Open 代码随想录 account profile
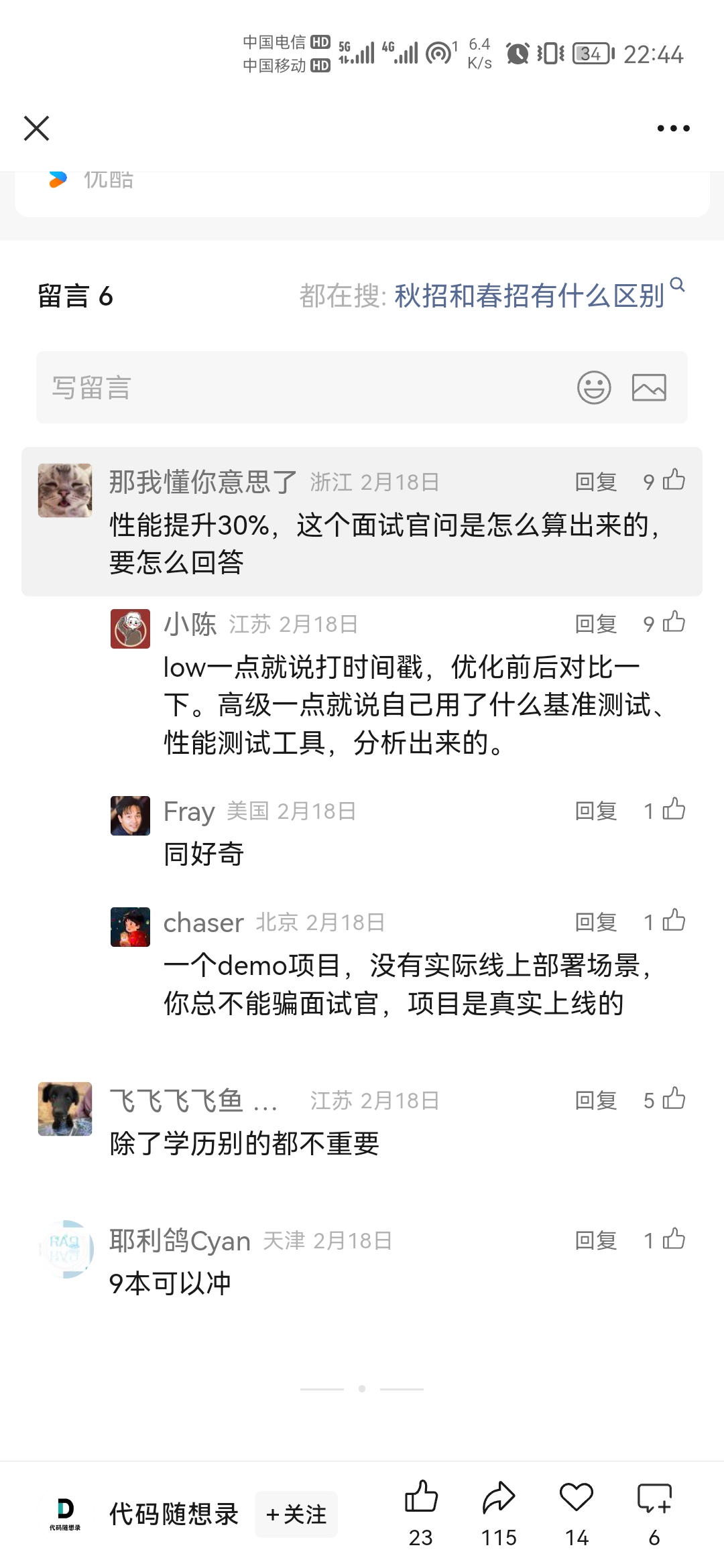The image size is (724, 1568). [x=173, y=1514]
